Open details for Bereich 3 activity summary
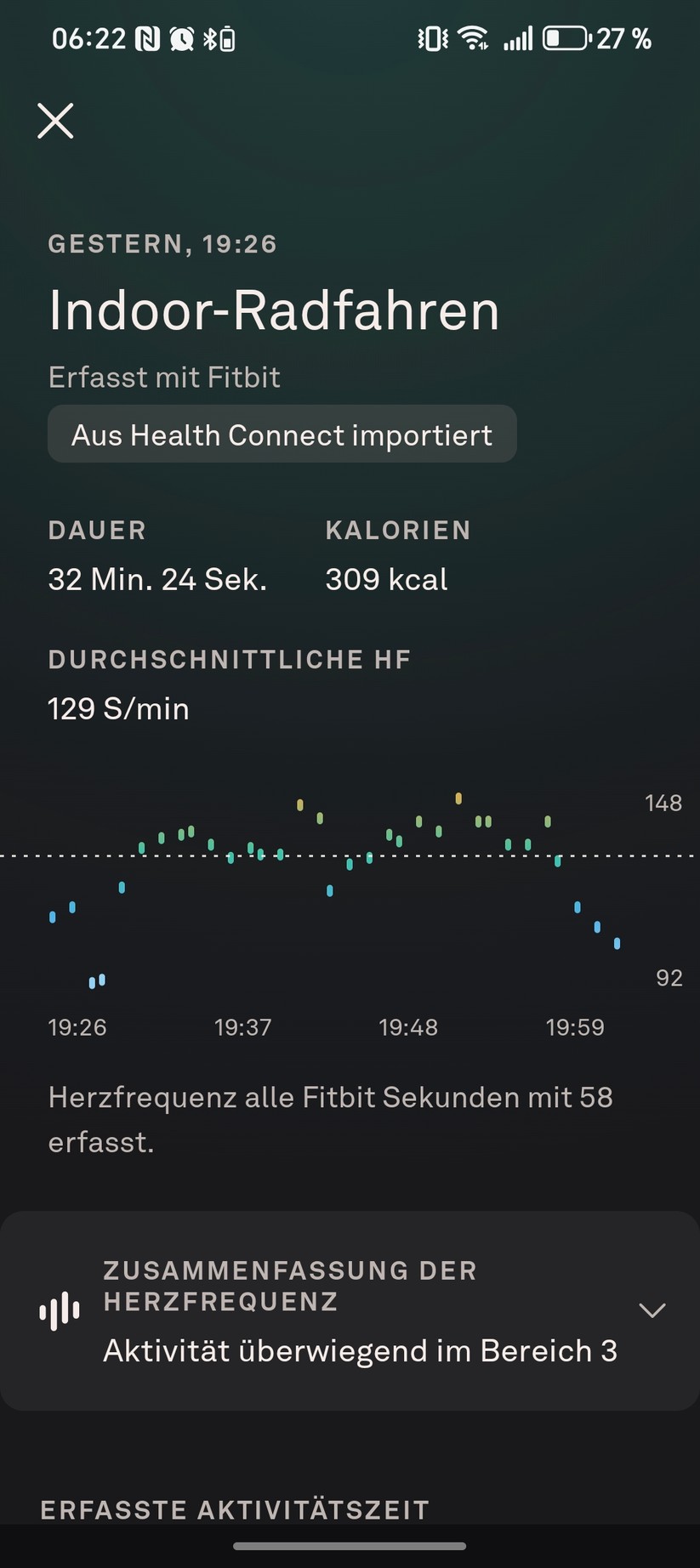700x1568 pixels. tap(360, 1350)
